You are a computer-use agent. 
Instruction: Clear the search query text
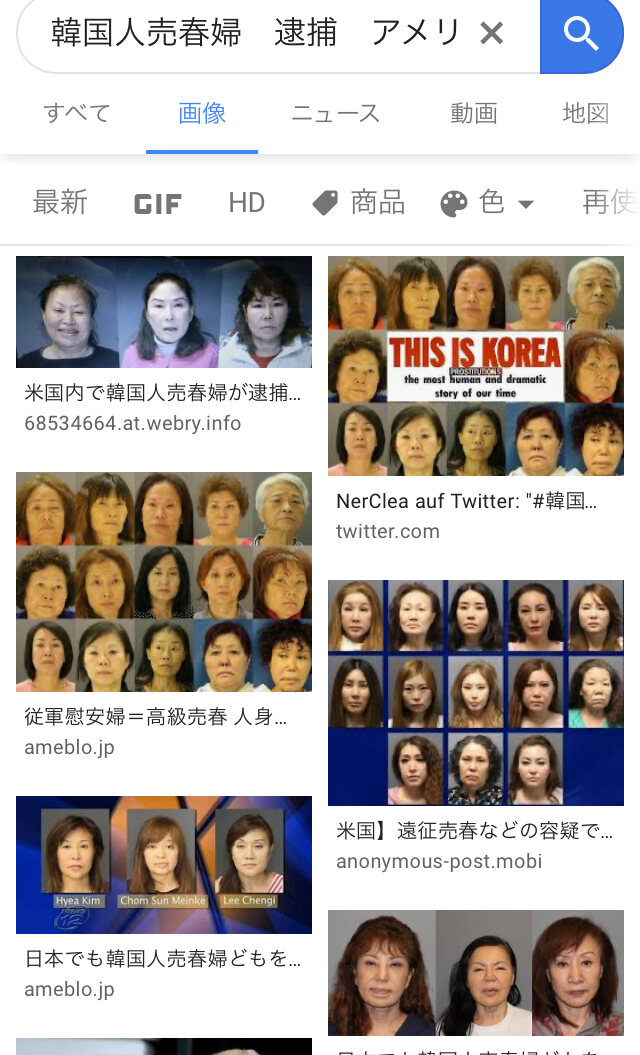click(x=491, y=34)
